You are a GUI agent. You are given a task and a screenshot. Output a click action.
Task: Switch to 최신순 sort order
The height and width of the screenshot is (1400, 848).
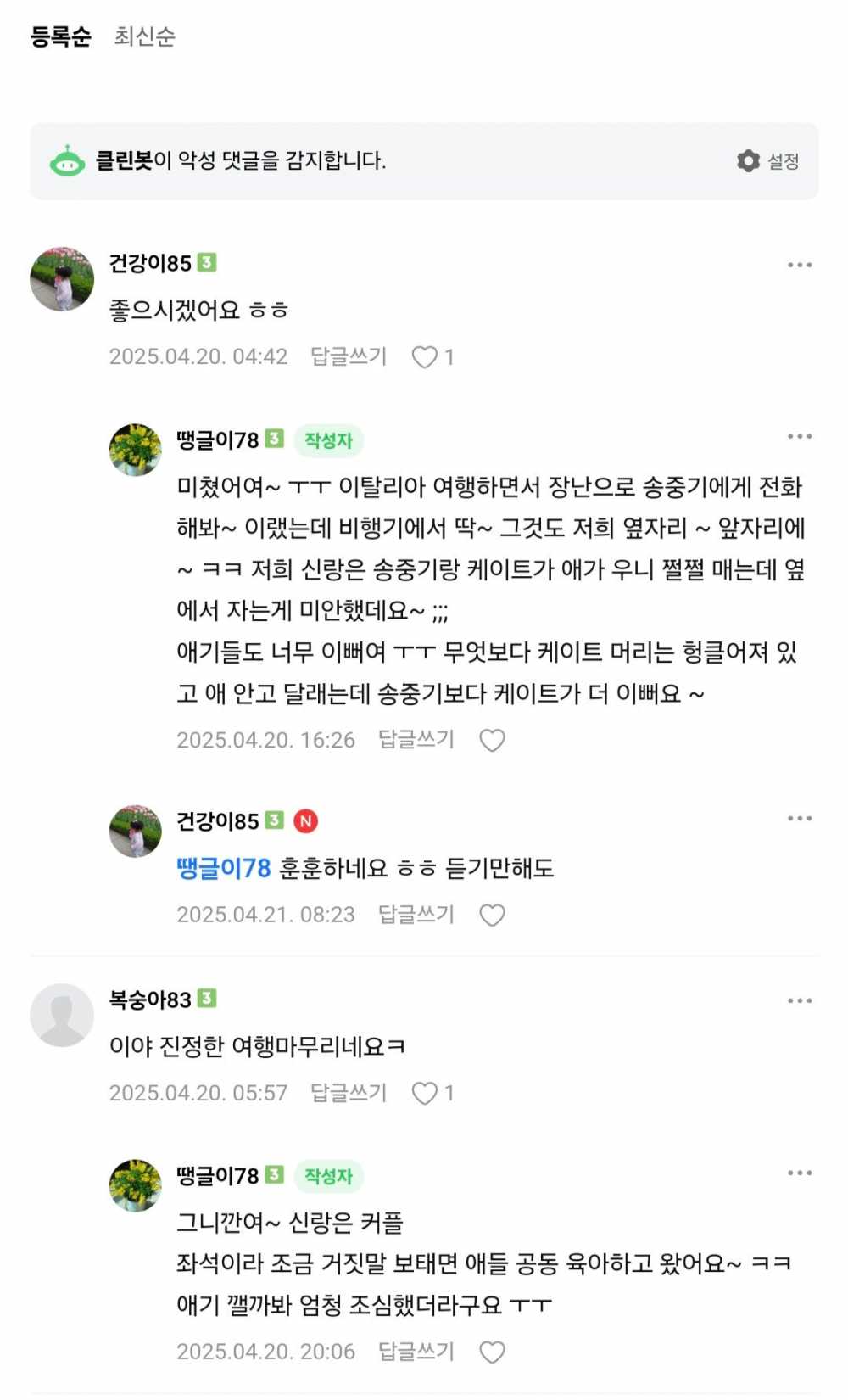pyautogui.click(x=144, y=36)
